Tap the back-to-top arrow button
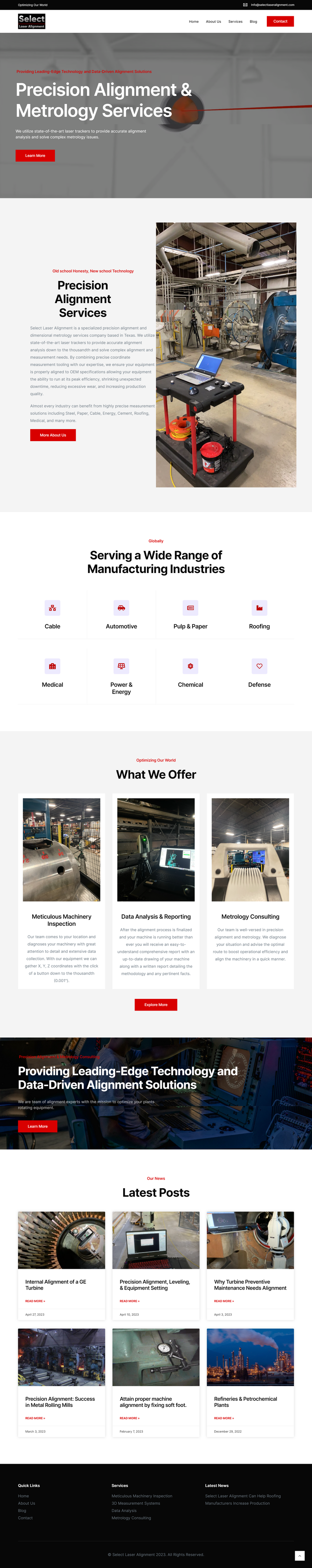The image size is (312, 1568). click(x=299, y=1555)
